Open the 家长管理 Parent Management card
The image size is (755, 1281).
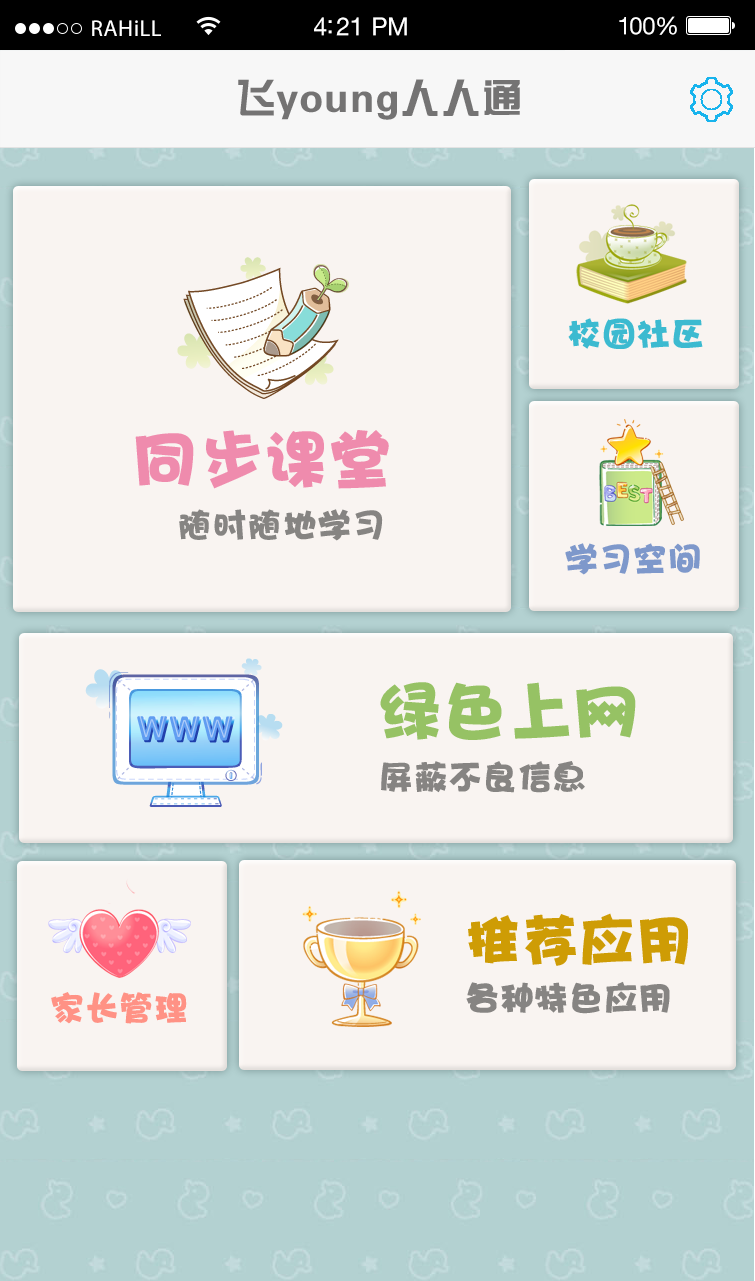point(120,965)
